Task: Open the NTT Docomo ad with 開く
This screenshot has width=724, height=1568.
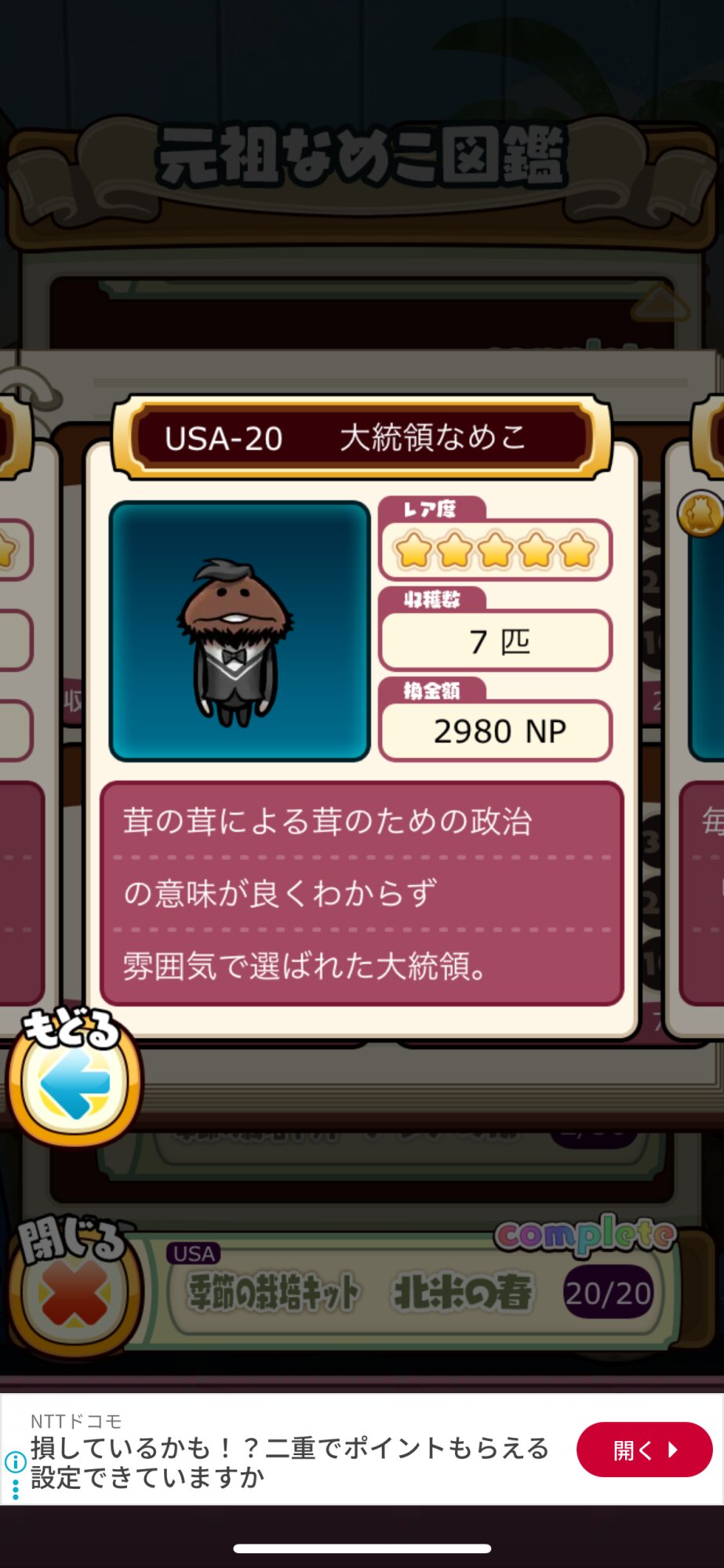Action: tap(644, 1450)
